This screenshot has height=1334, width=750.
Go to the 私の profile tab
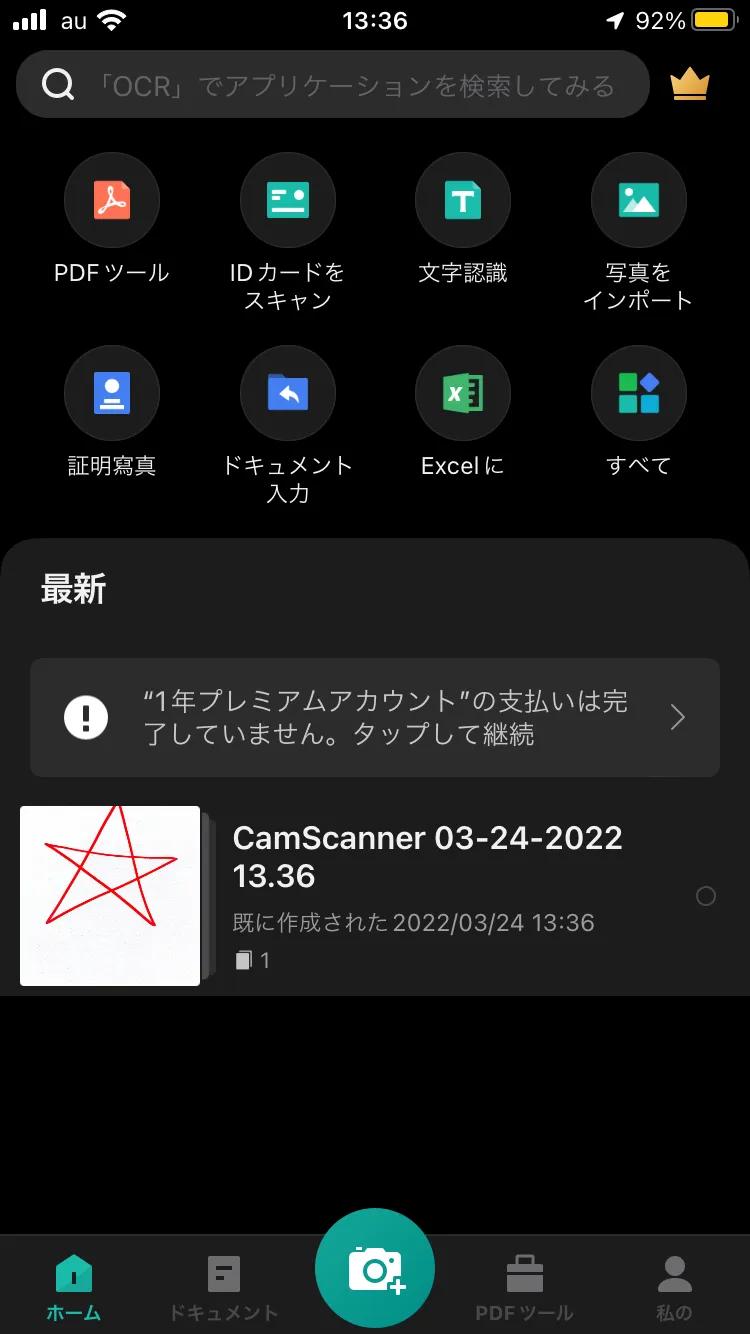pos(675,1287)
